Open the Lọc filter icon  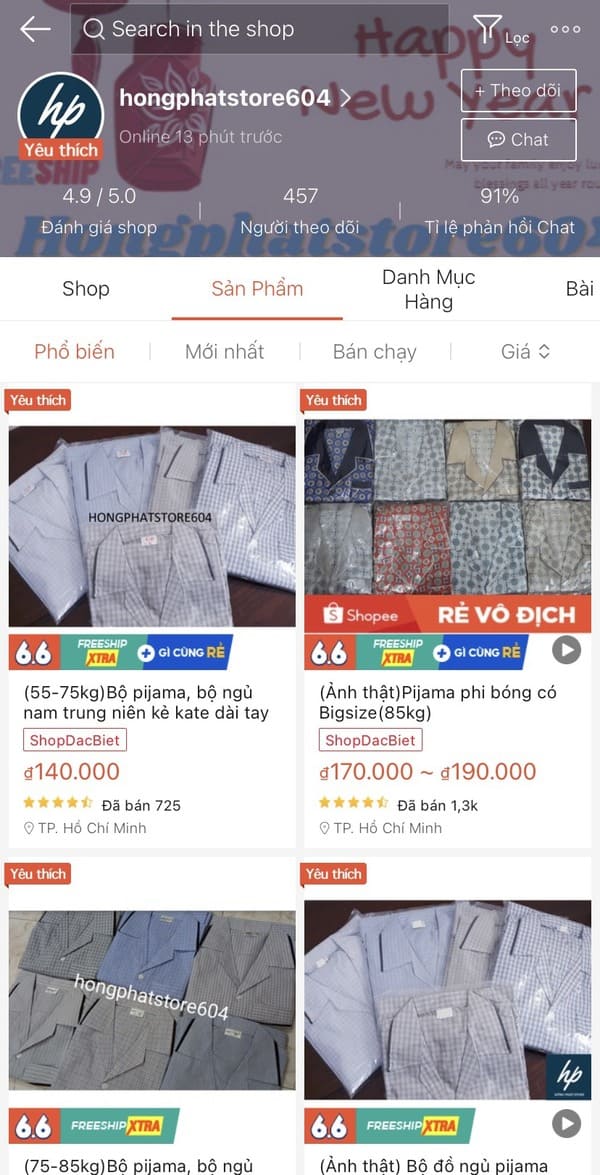[493, 30]
